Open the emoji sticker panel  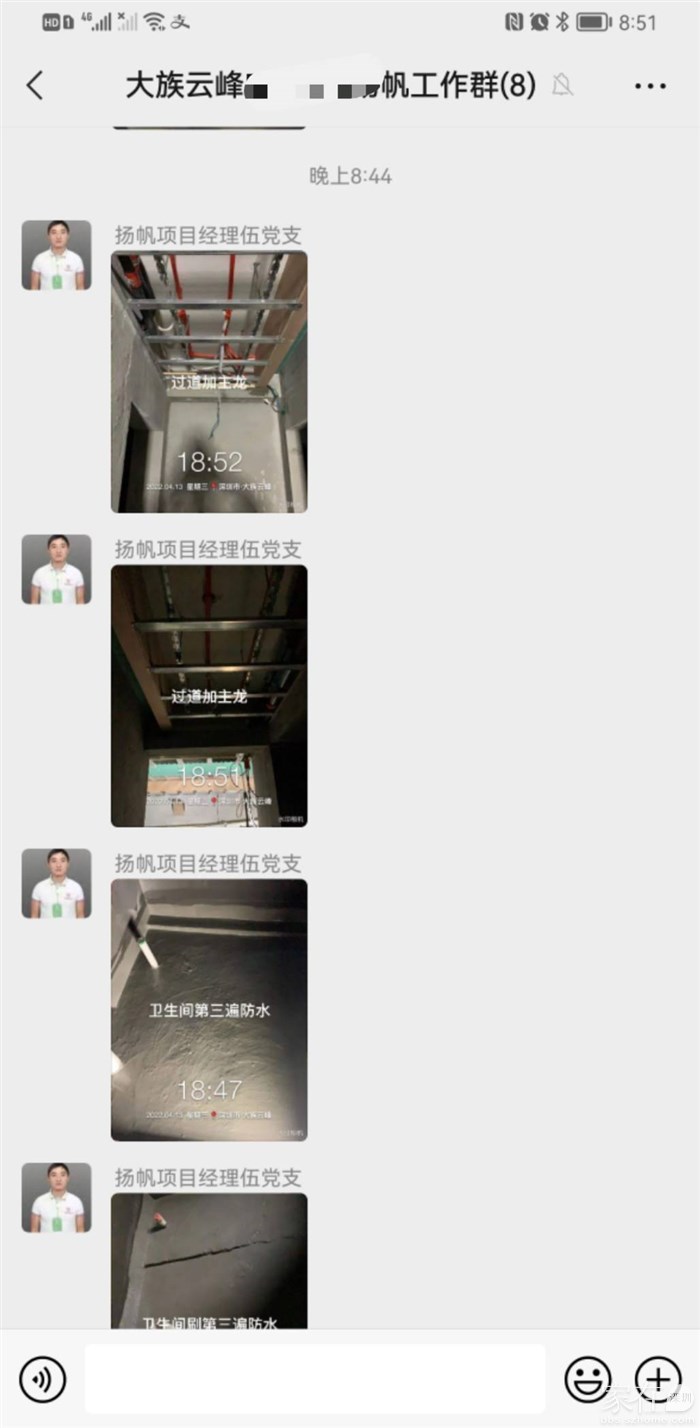(588, 1379)
